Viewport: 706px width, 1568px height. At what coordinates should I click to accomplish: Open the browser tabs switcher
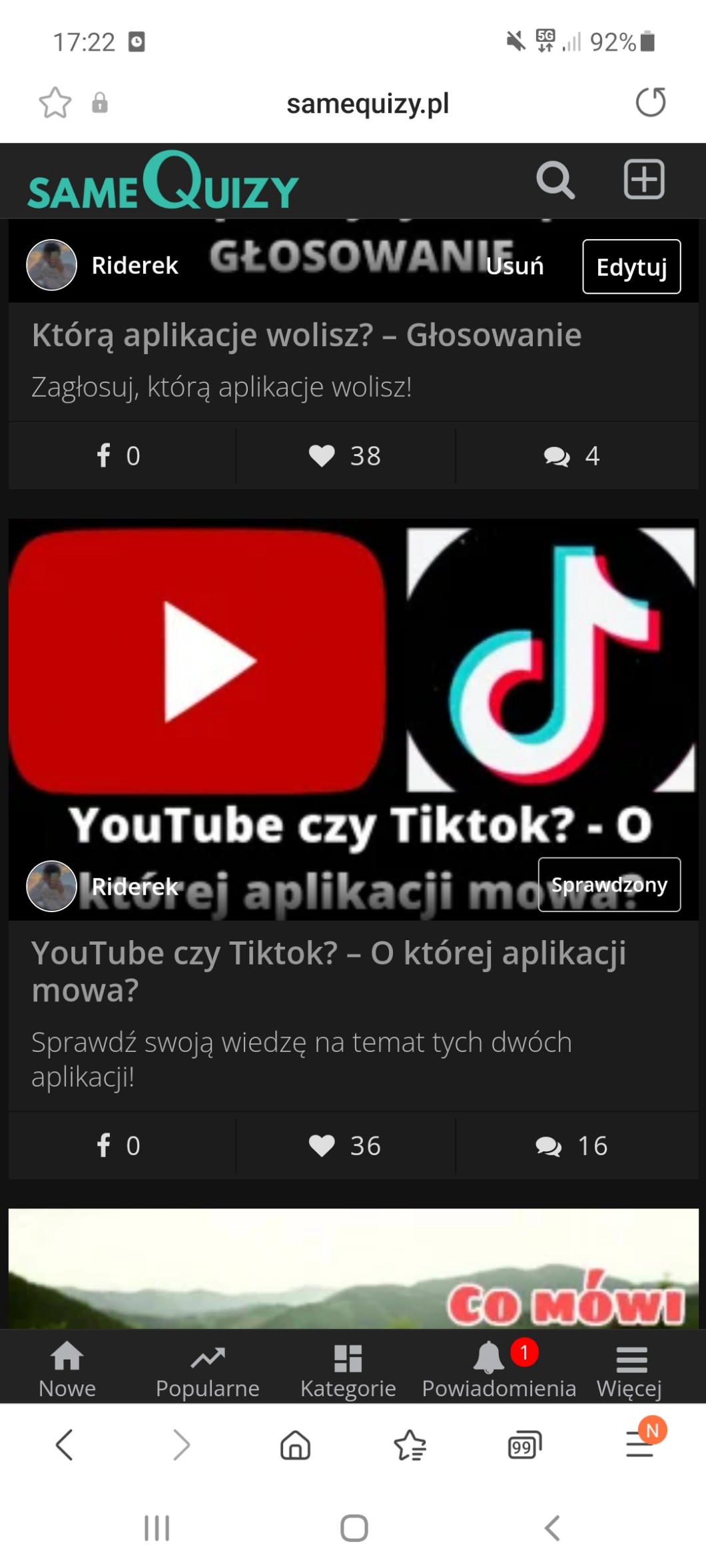click(x=524, y=1446)
